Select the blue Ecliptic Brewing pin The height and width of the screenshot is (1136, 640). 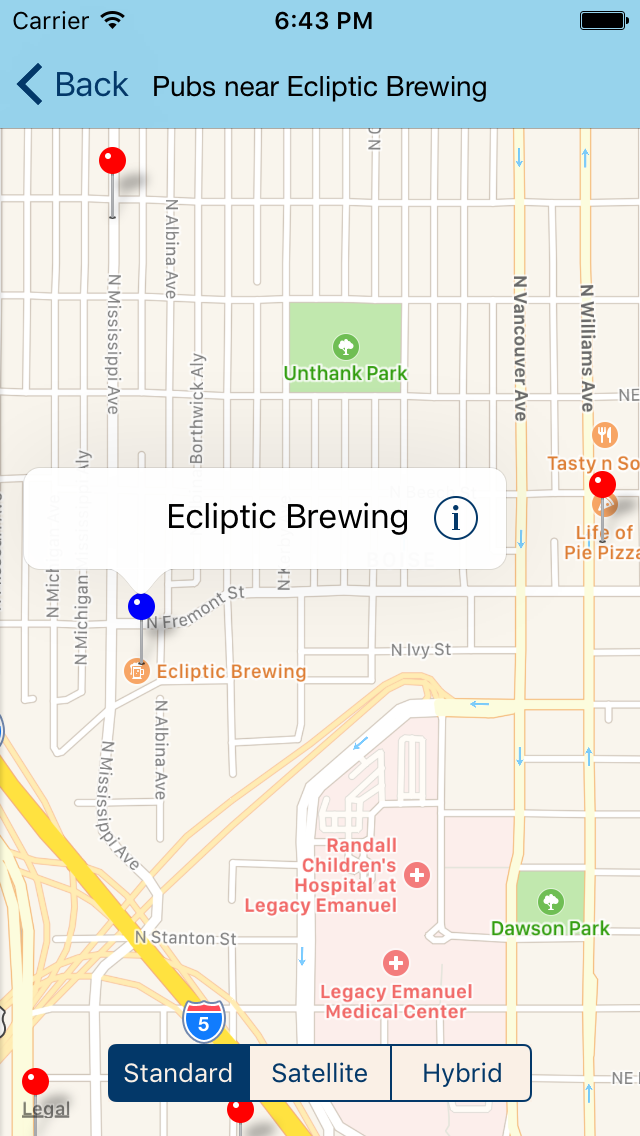tap(142, 606)
